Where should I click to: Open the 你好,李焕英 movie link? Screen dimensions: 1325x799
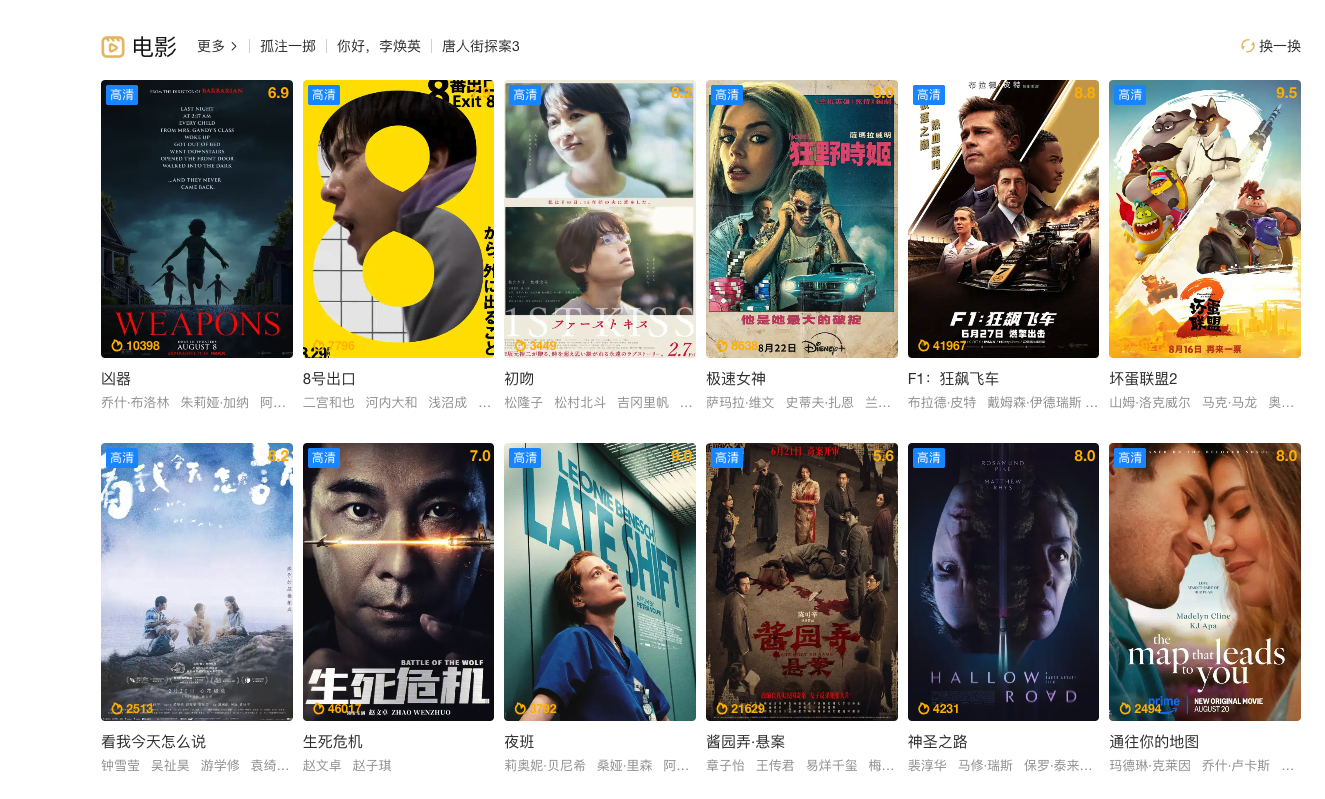pyautogui.click(x=379, y=46)
